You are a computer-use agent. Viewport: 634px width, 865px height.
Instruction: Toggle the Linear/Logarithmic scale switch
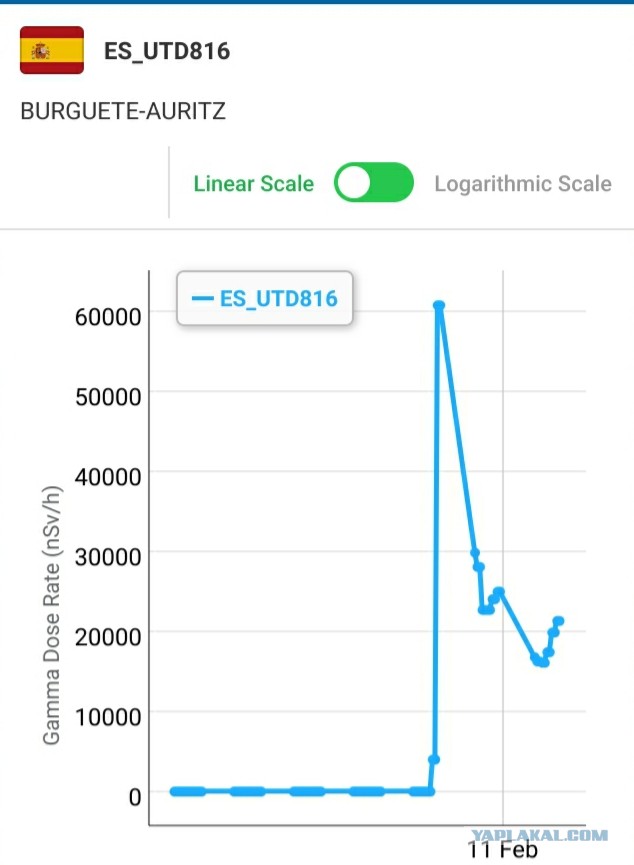(x=374, y=183)
